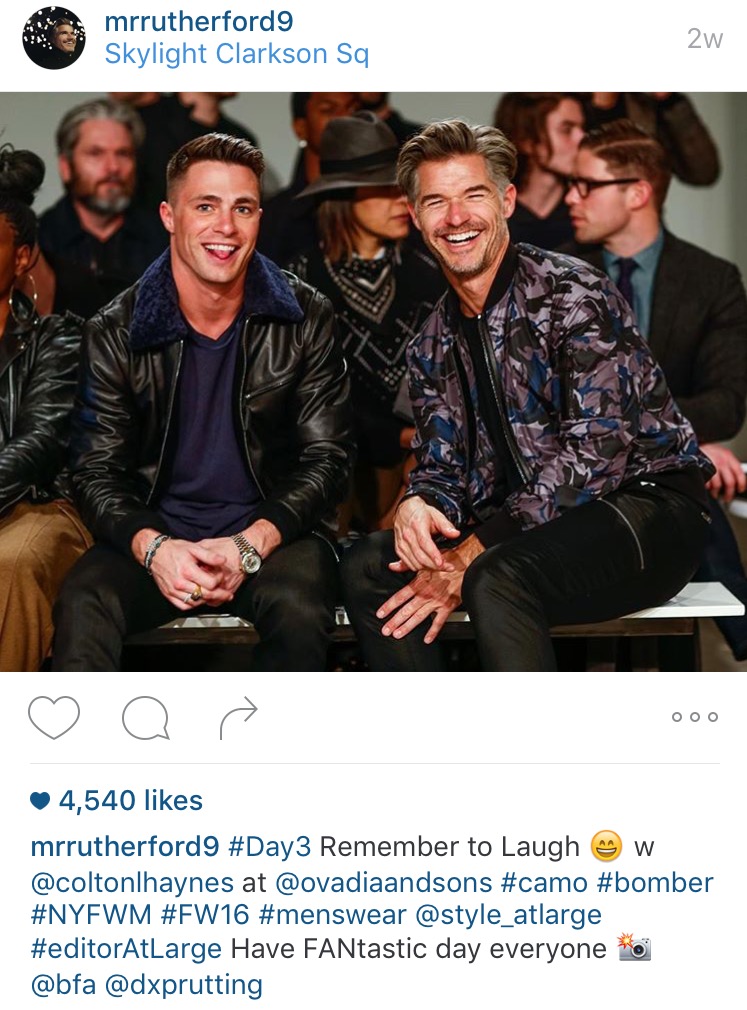747x1010 pixels.
Task: Visit the @ovadiaandsons profile mention
Action: [x=384, y=883]
